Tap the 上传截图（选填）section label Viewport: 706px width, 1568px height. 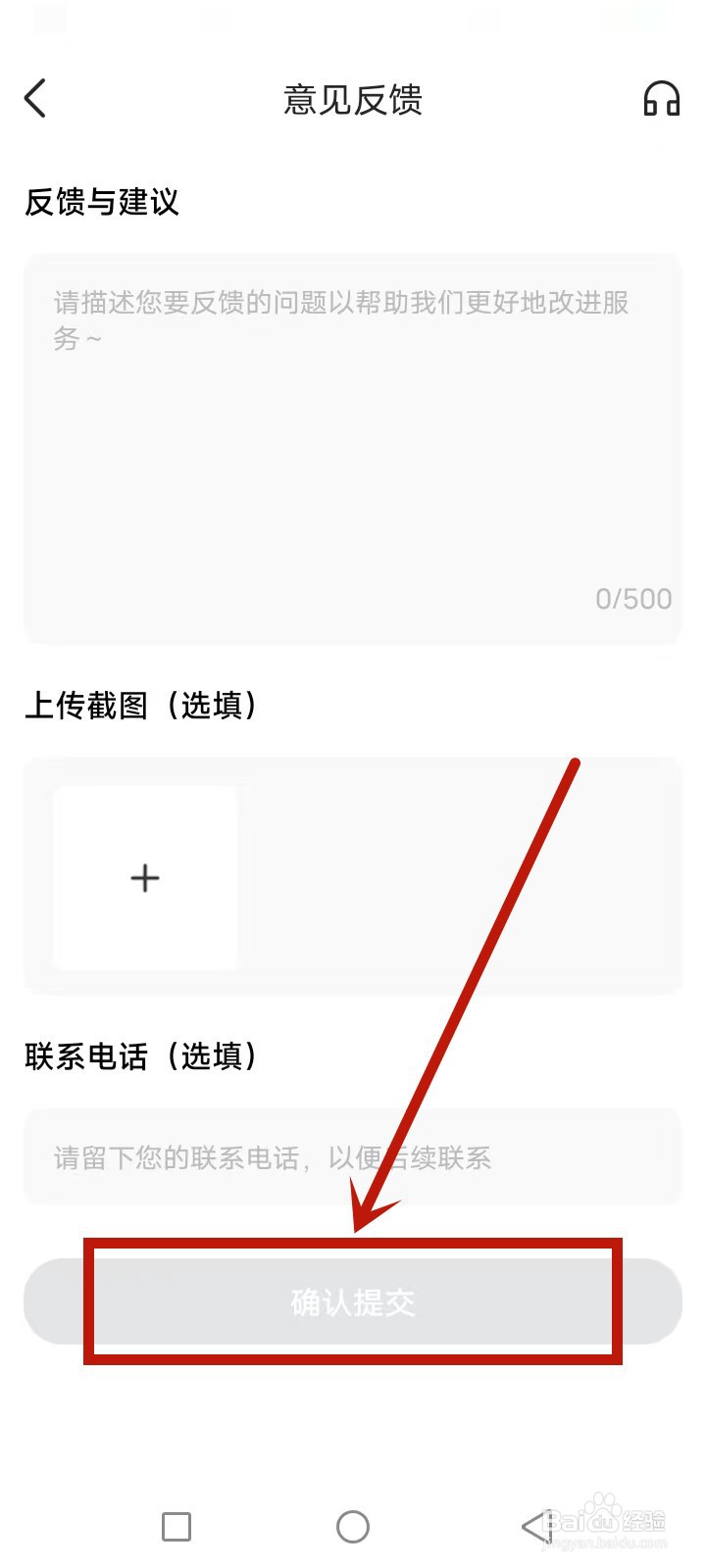[142, 705]
